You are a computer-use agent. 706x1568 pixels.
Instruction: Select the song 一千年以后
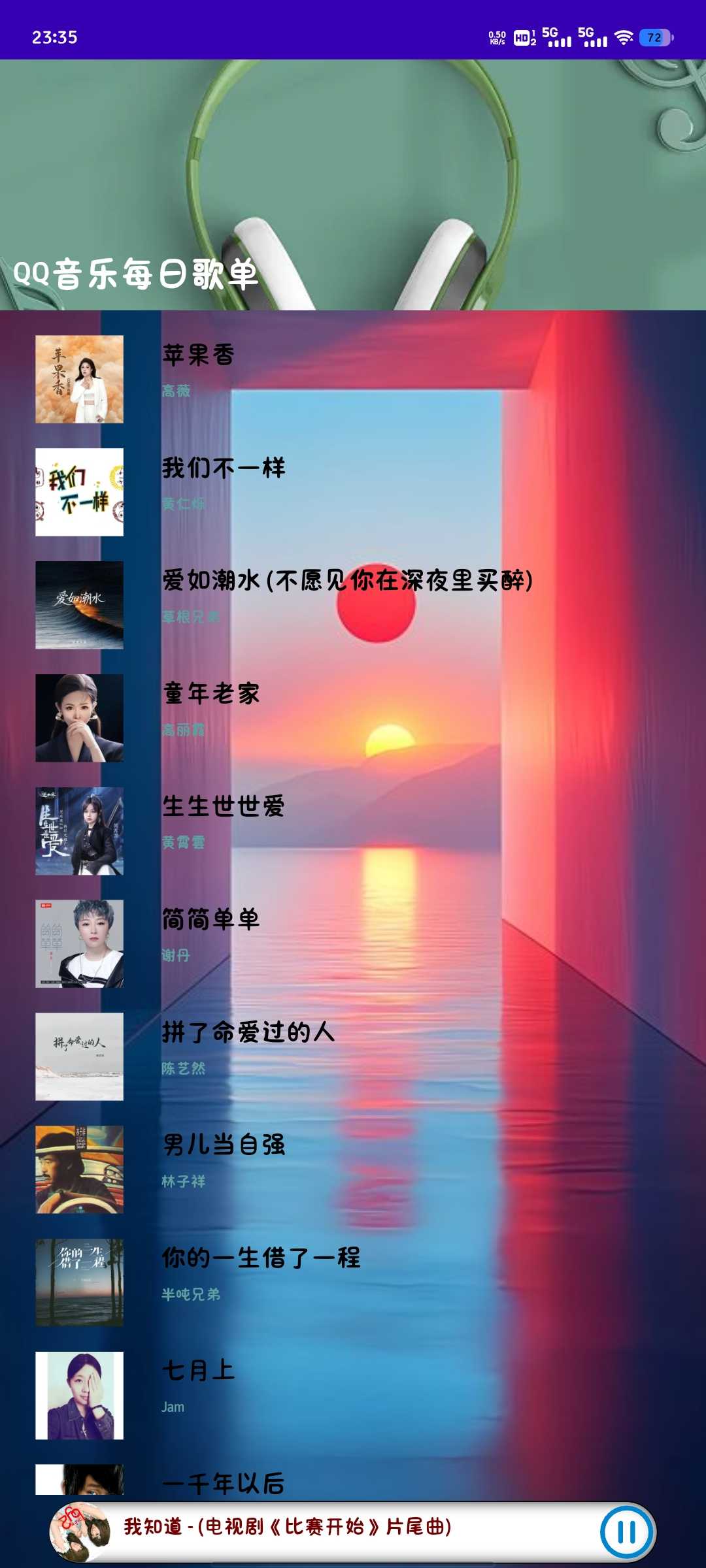(224, 1483)
